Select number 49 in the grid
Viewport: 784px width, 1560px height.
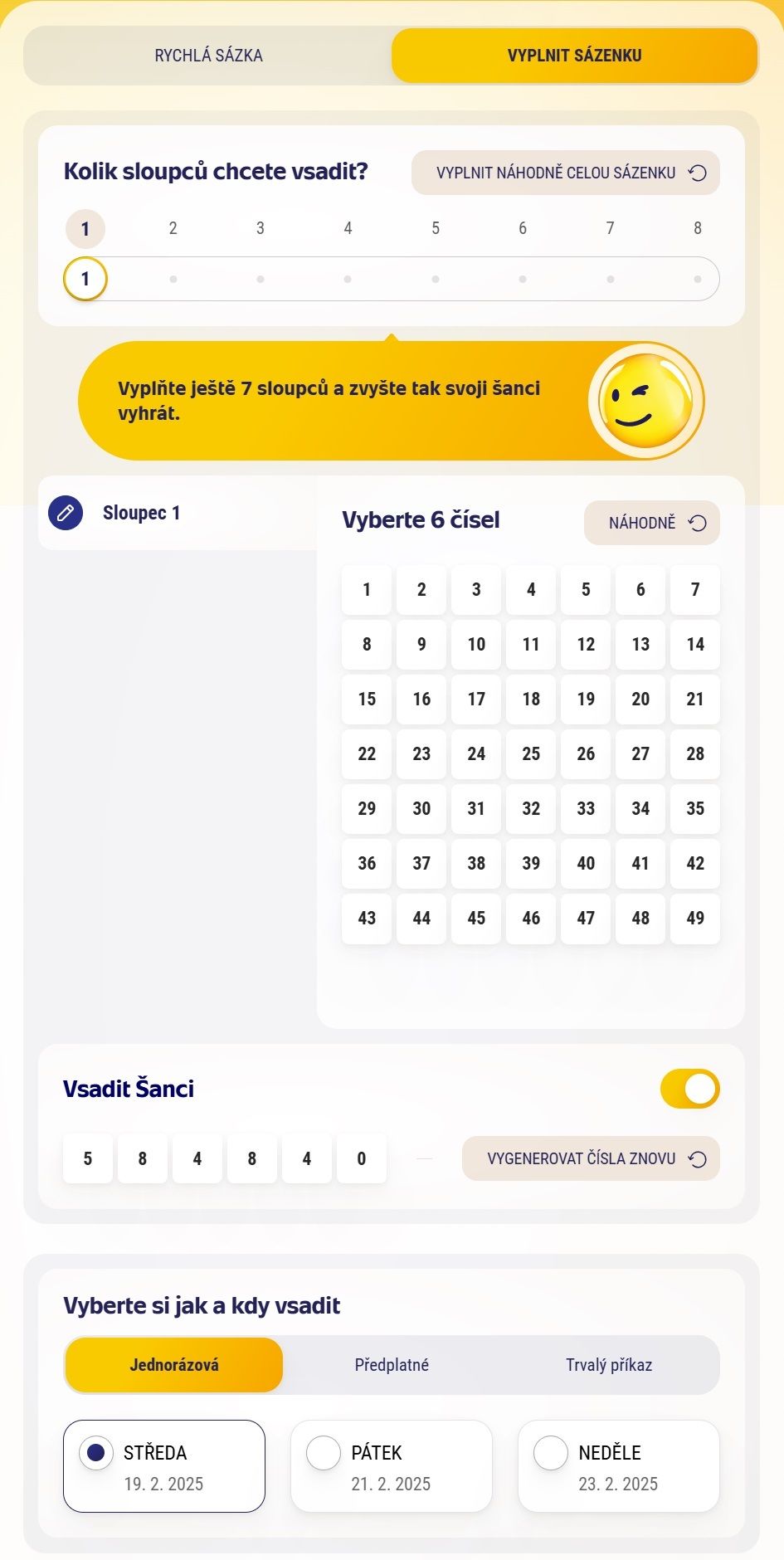(x=695, y=919)
